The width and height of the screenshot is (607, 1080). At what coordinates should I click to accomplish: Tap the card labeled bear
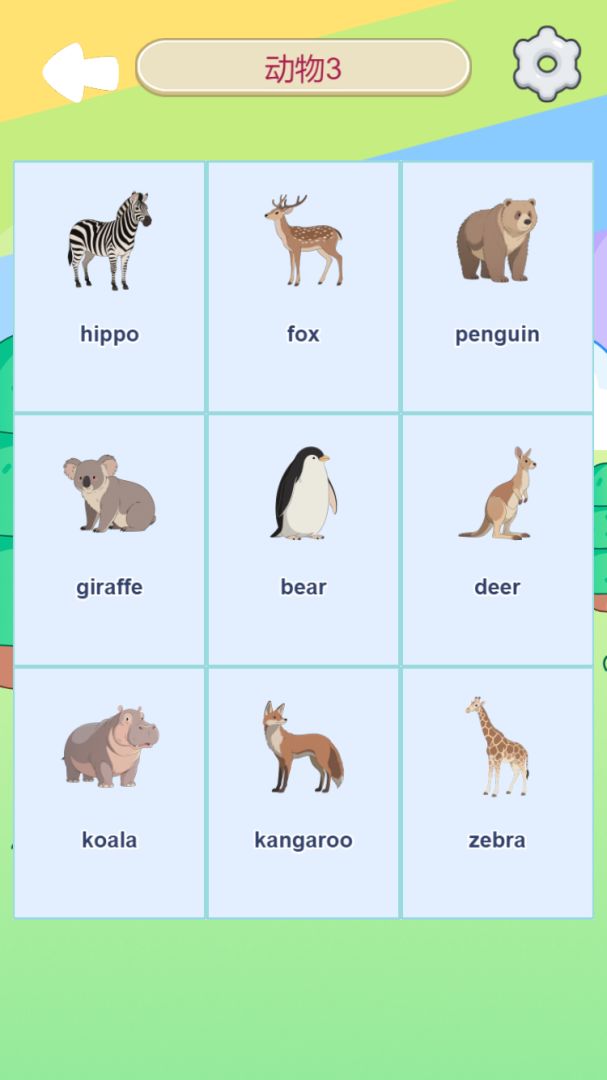pyautogui.click(x=303, y=540)
